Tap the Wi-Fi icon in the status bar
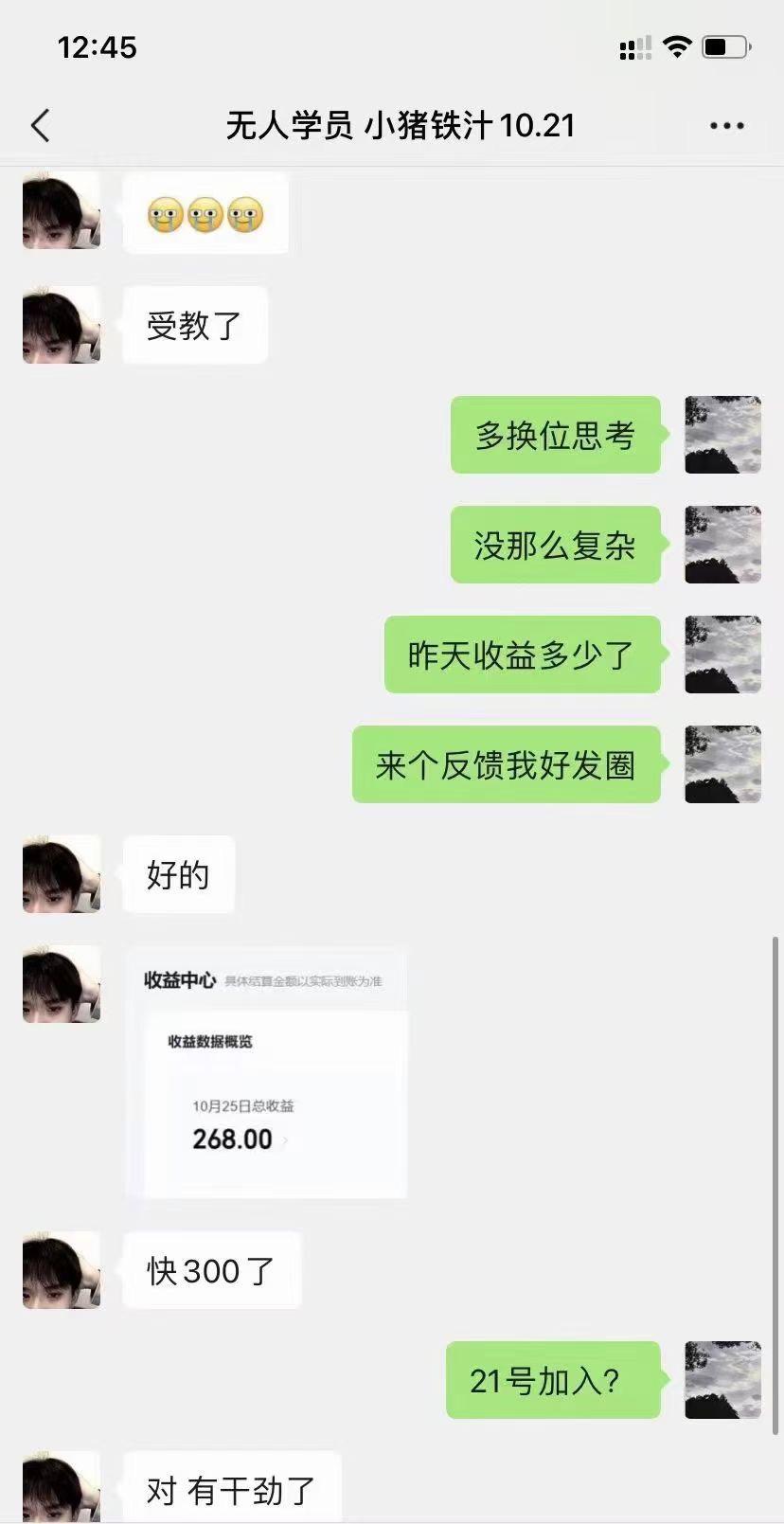Screen dimensions: 784x1524 tap(676, 46)
